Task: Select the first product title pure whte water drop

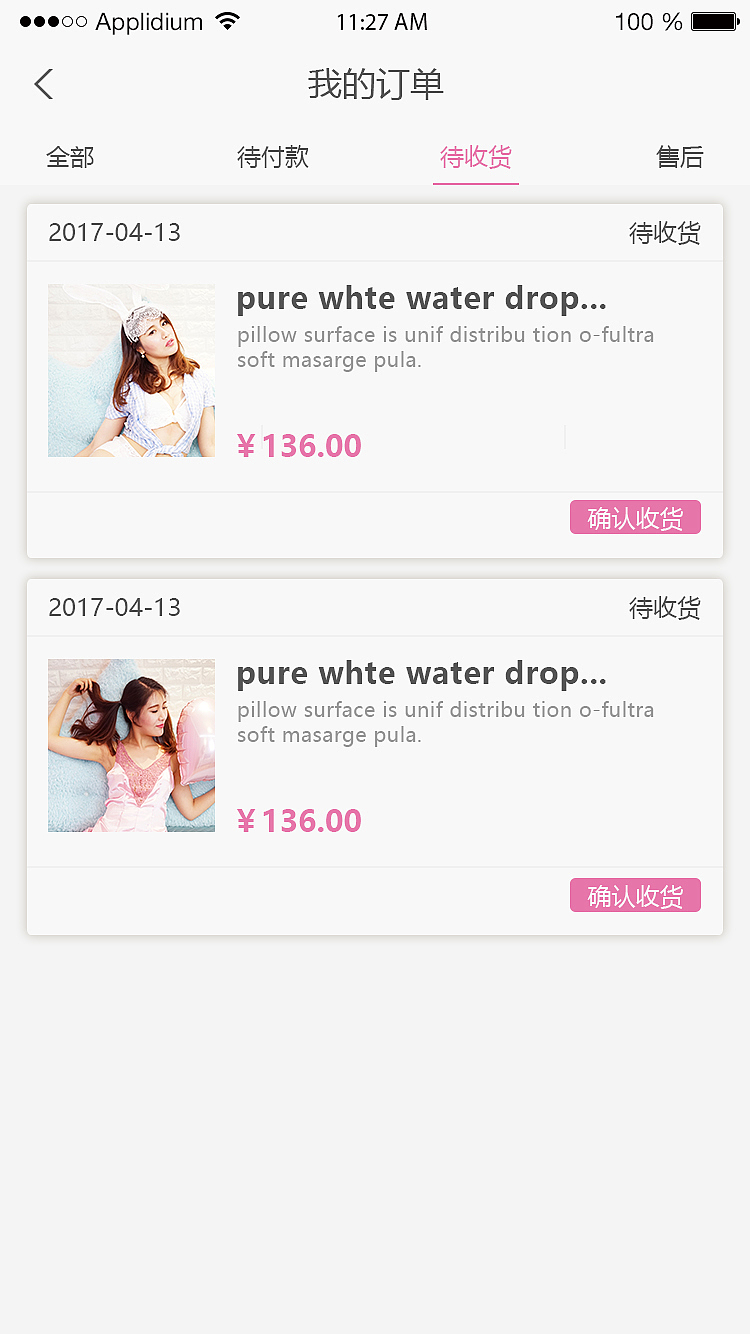Action: pos(420,298)
